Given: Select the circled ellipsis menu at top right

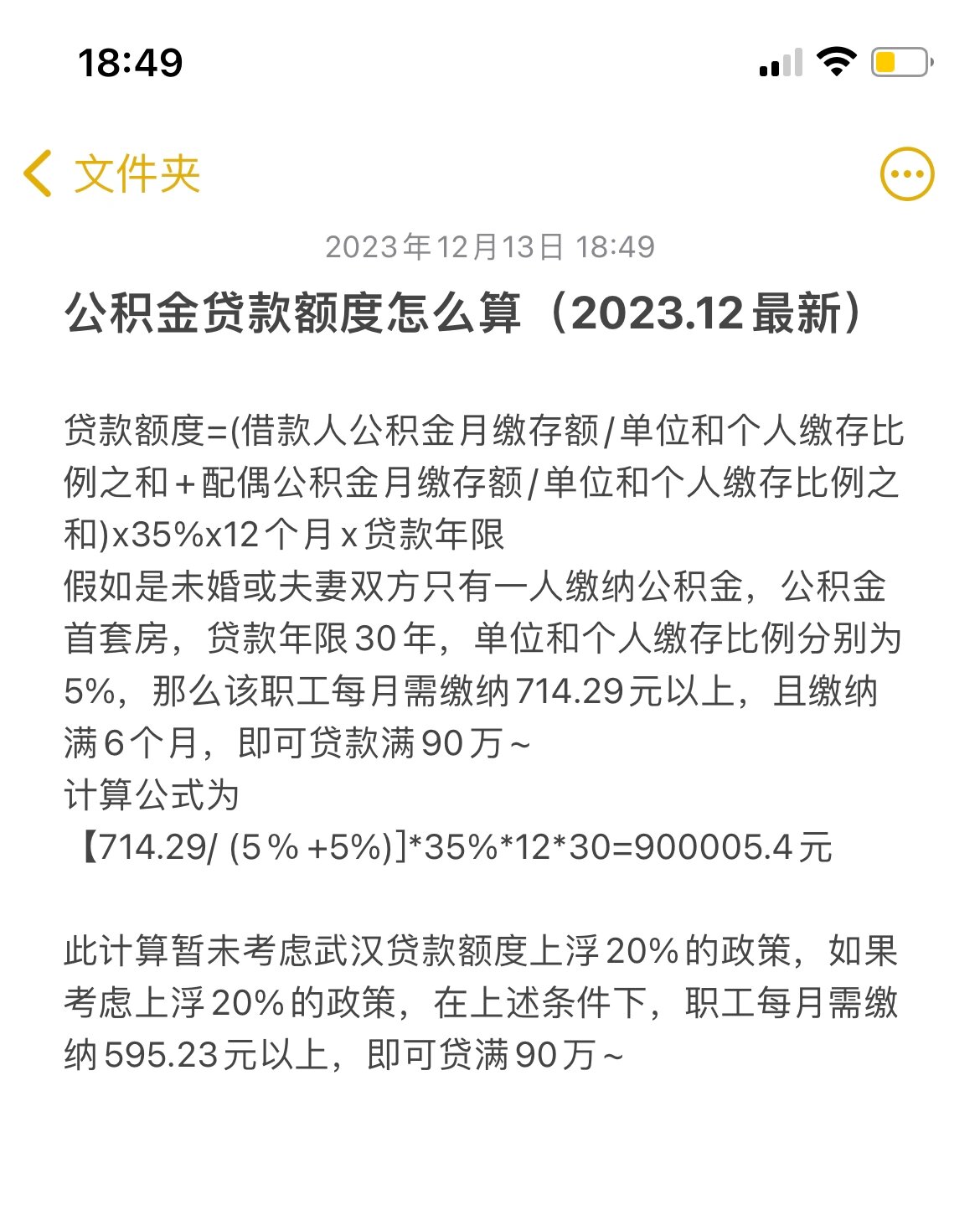Looking at the screenshot, I should [x=907, y=173].
